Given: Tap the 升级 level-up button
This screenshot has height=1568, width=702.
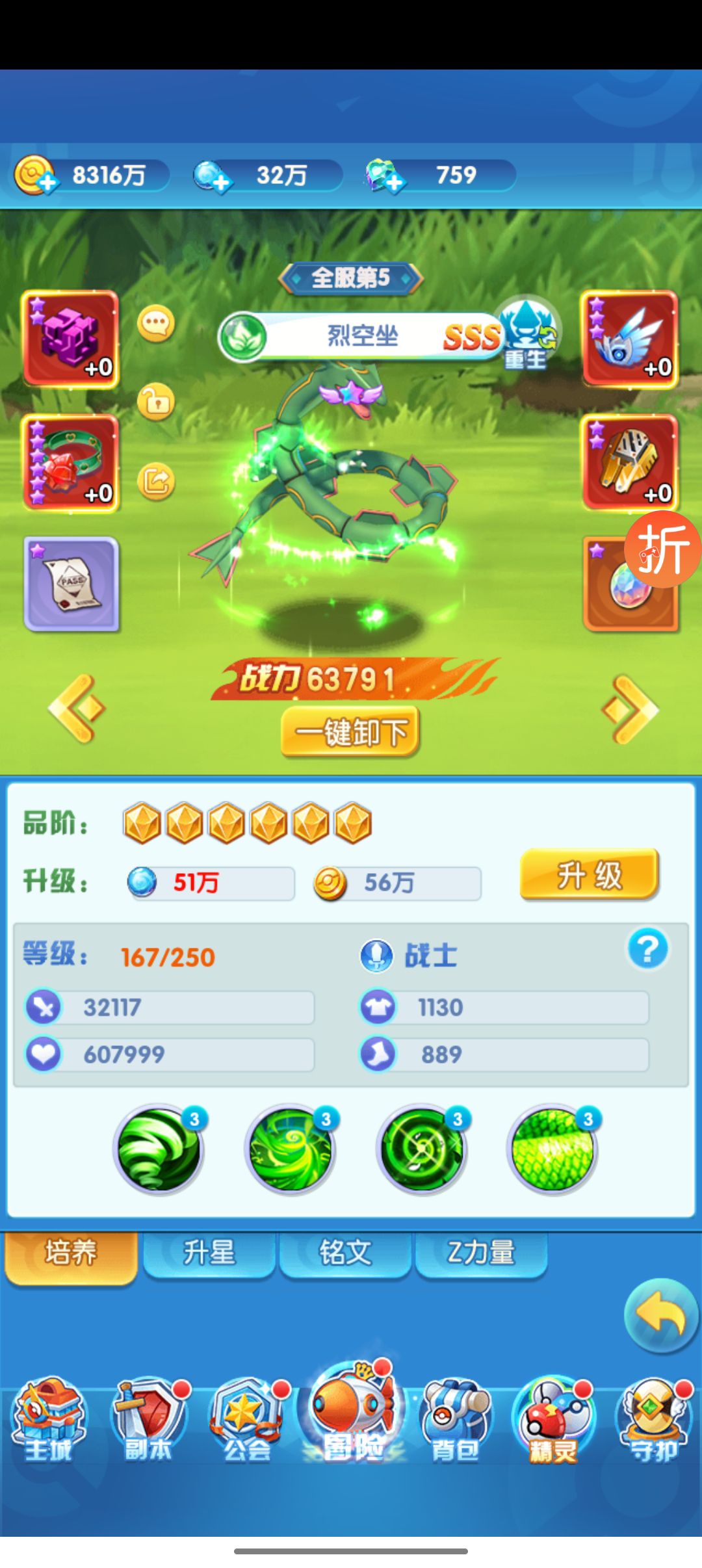Looking at the screenshot, I should click(x=590, y=875).
